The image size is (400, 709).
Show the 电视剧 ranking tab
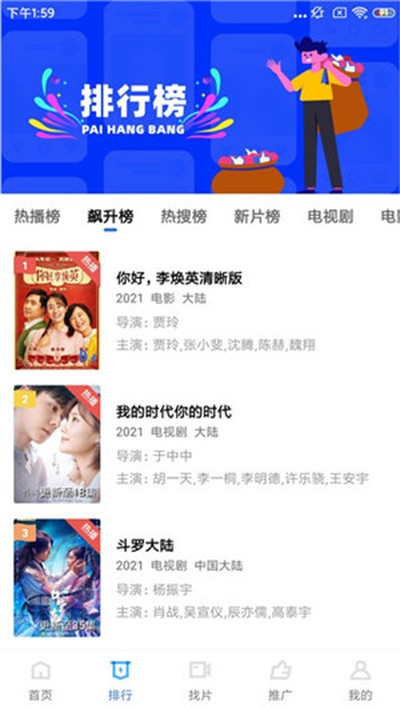[330, 217]
